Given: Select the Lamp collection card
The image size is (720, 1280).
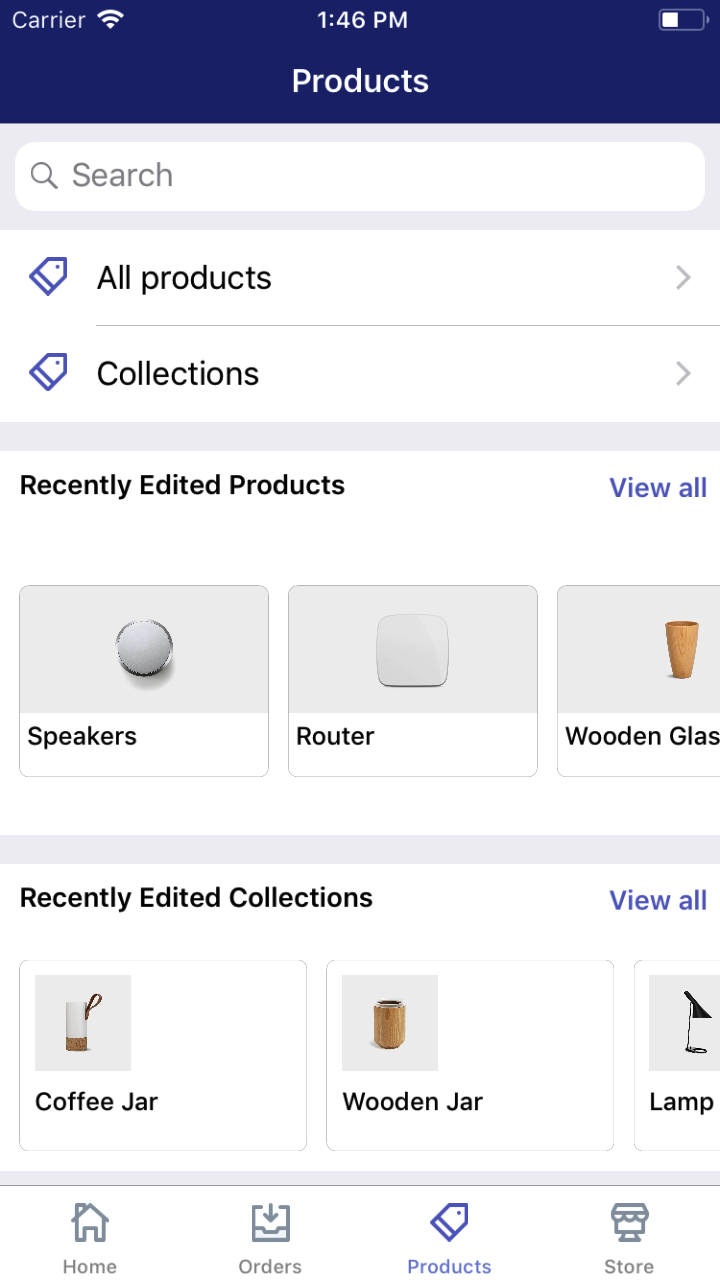Looking at the screenshot, I should tap(680, 1054).
